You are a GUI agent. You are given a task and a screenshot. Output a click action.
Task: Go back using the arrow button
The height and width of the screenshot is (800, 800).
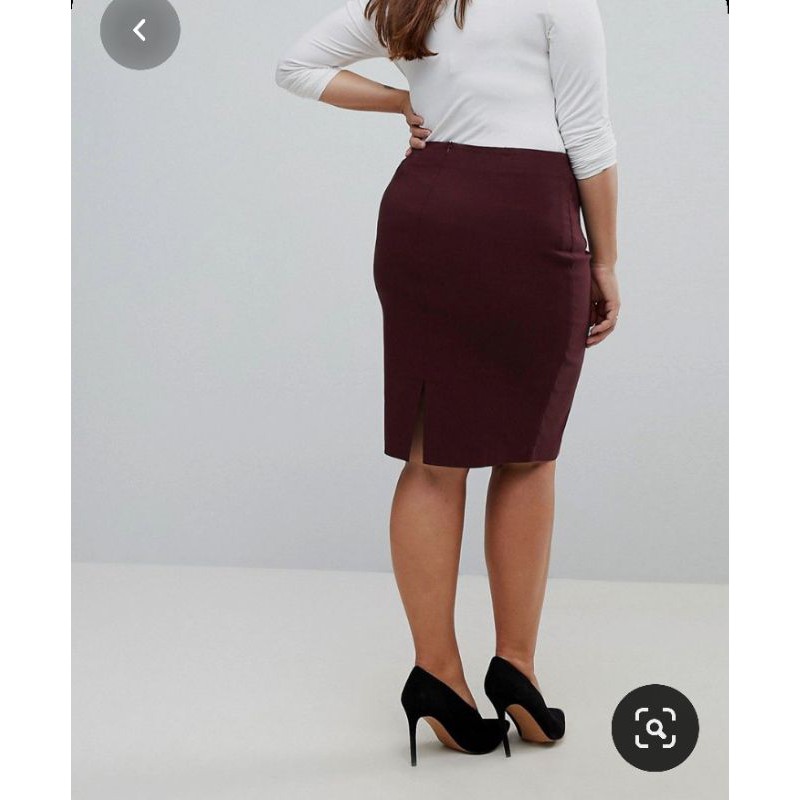tap(140, 30)
